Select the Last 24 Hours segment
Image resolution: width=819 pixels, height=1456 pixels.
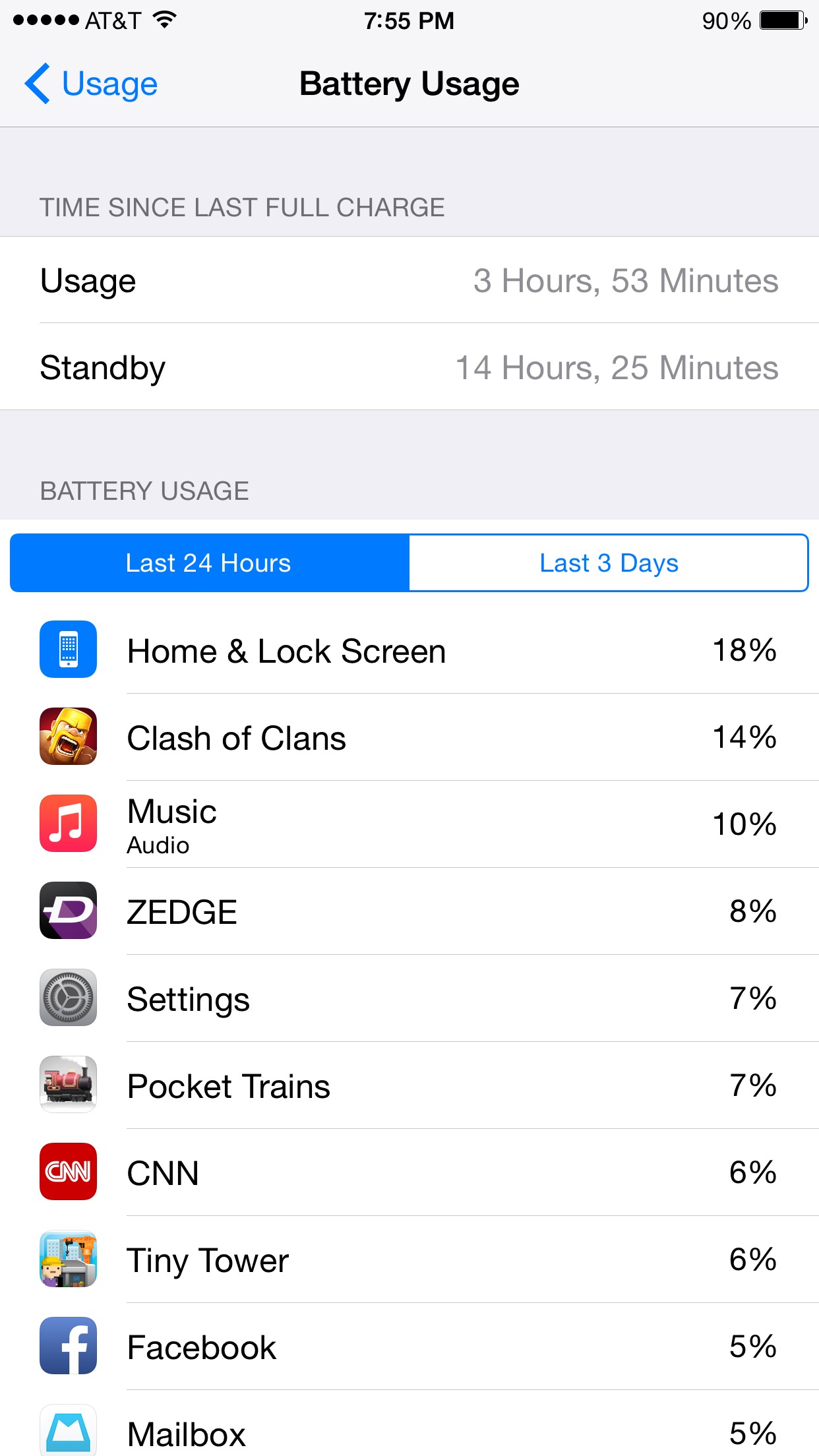tap(210, 563)
